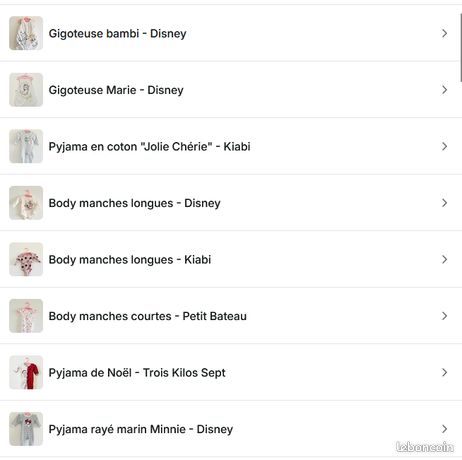
Task: View Pyjama en coton "Jolie Chérie" - Kiabi
Action: click(230, 146)
